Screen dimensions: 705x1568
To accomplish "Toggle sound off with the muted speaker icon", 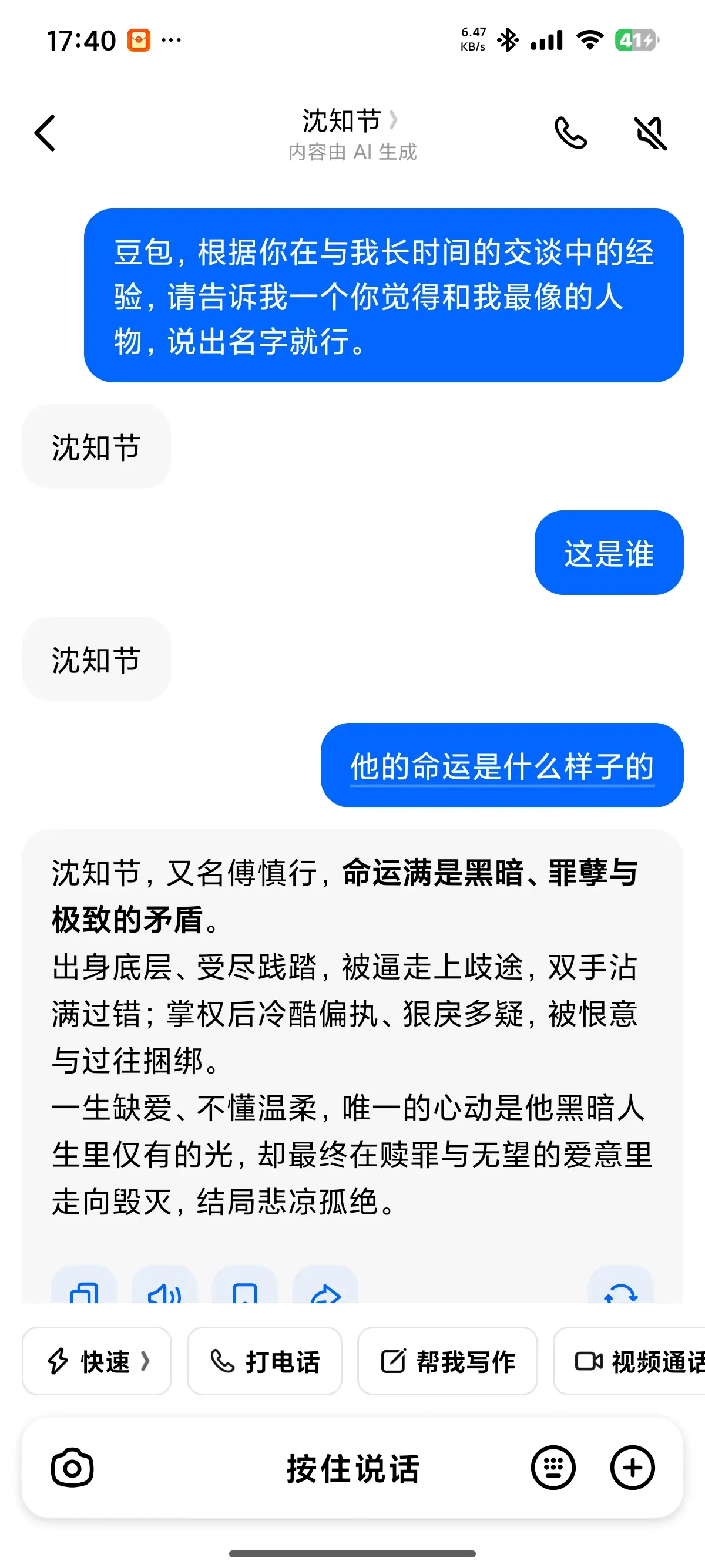I will point(650,133).
